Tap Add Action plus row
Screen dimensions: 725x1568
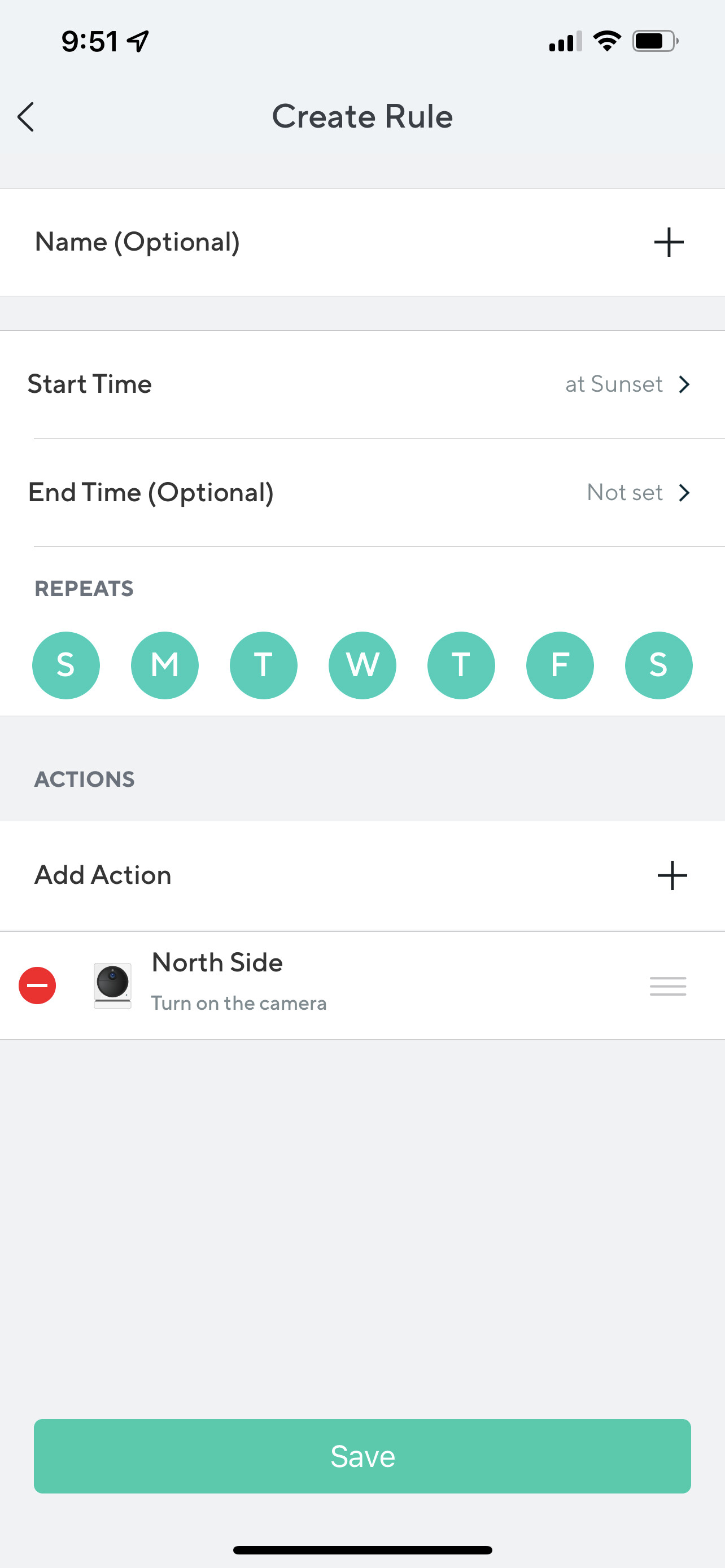pos(362,875)
